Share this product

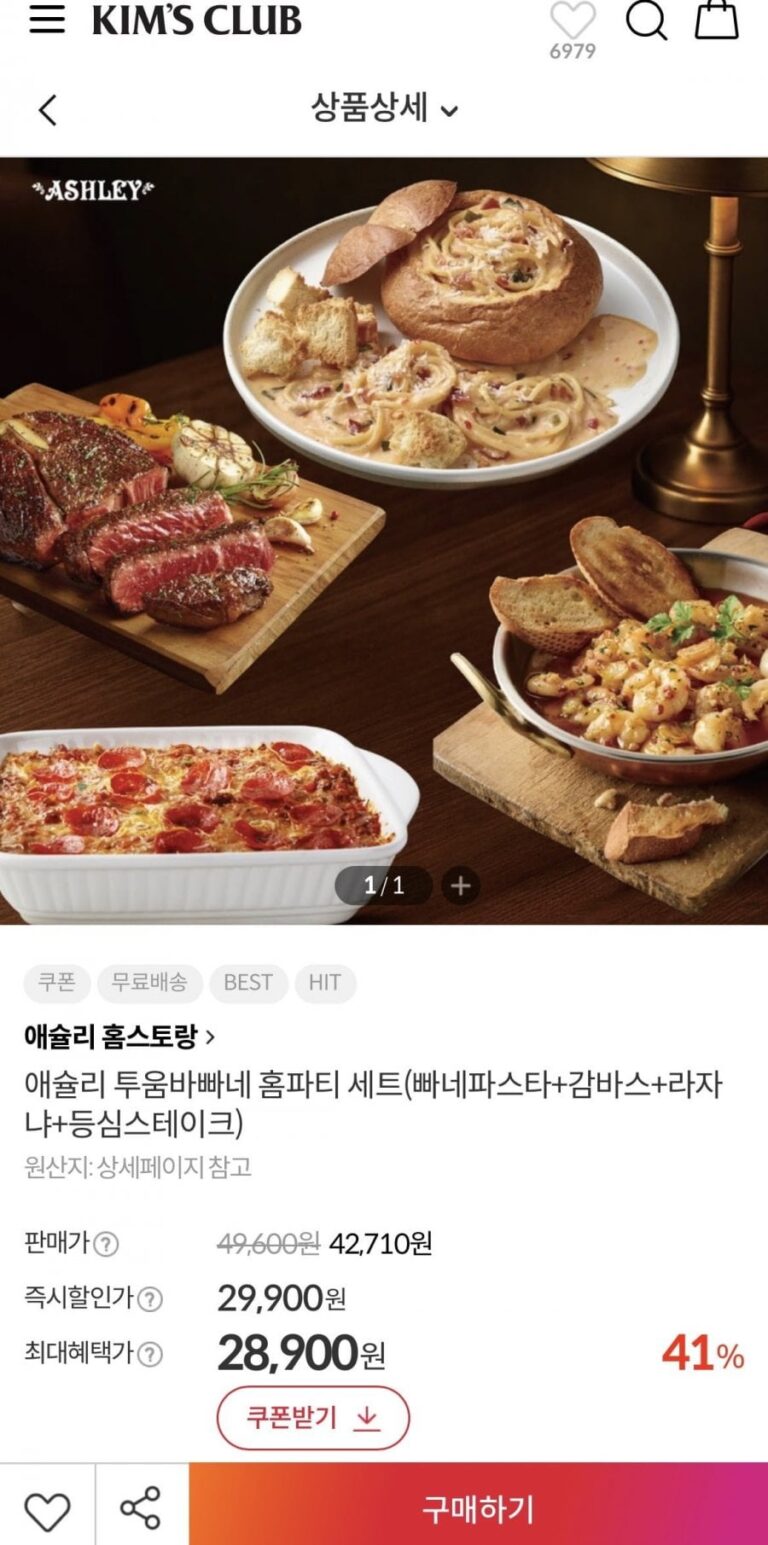pyautogui.click(x=140, y=1509)
